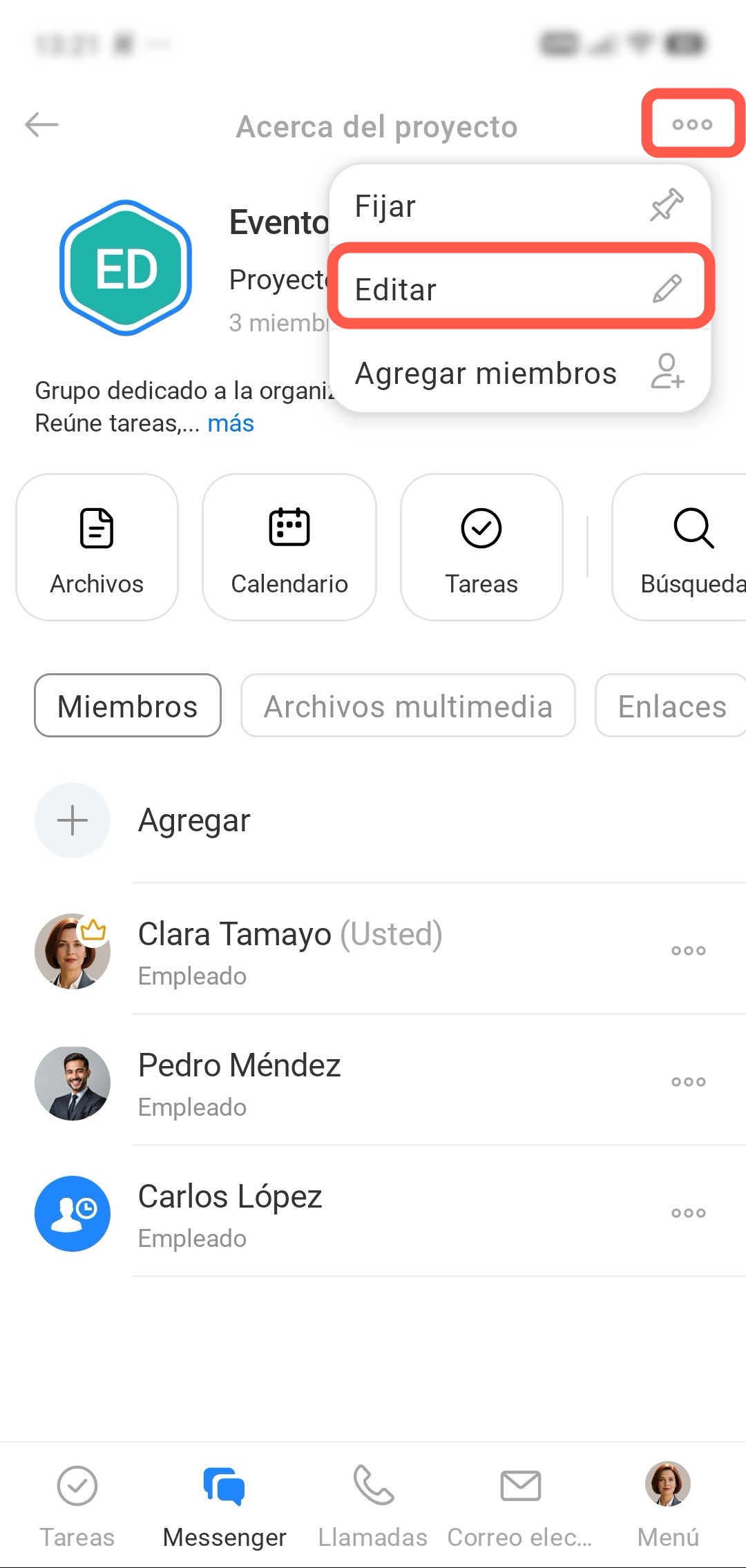
Task: Expand description with the más link
Action: [x=231, y=423]
